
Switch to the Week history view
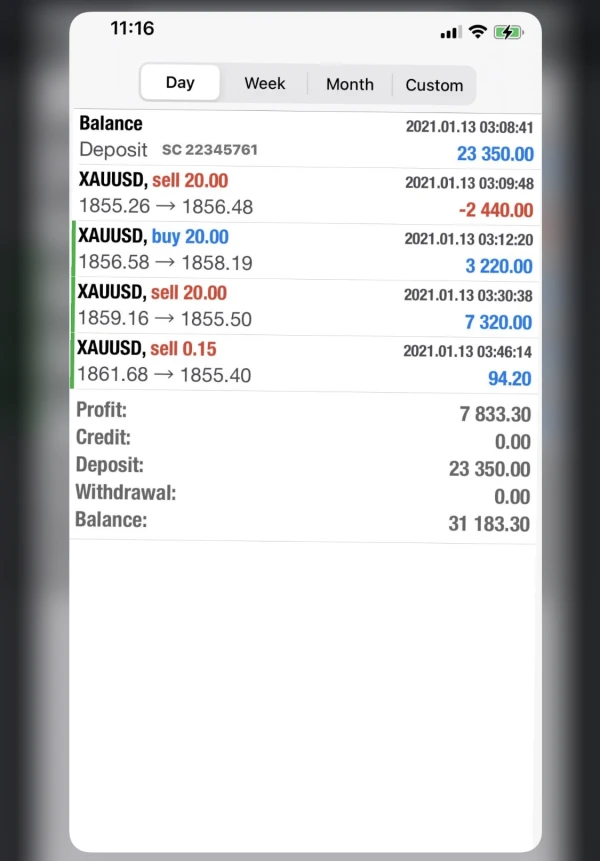pyautogui.click(x=265, y=83)
